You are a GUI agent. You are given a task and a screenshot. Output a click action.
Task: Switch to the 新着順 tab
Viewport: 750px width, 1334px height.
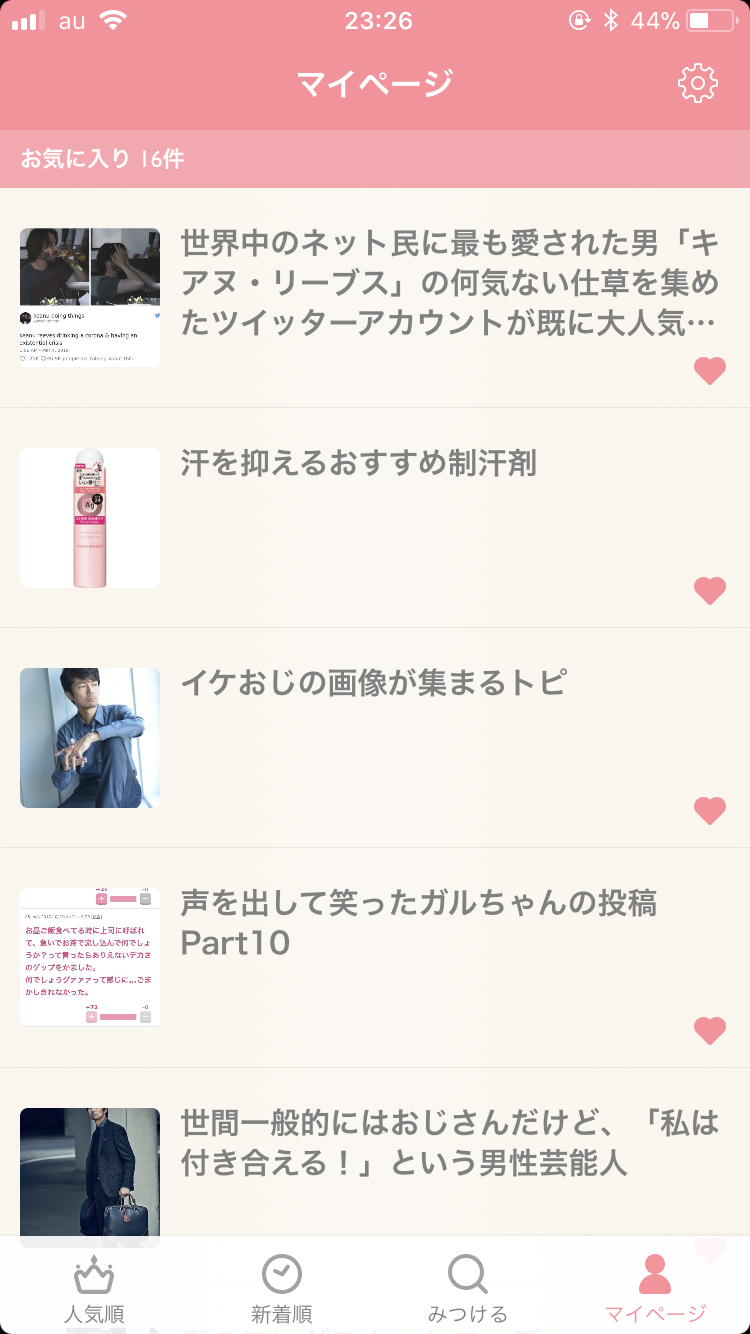(x=281, y=1288)
